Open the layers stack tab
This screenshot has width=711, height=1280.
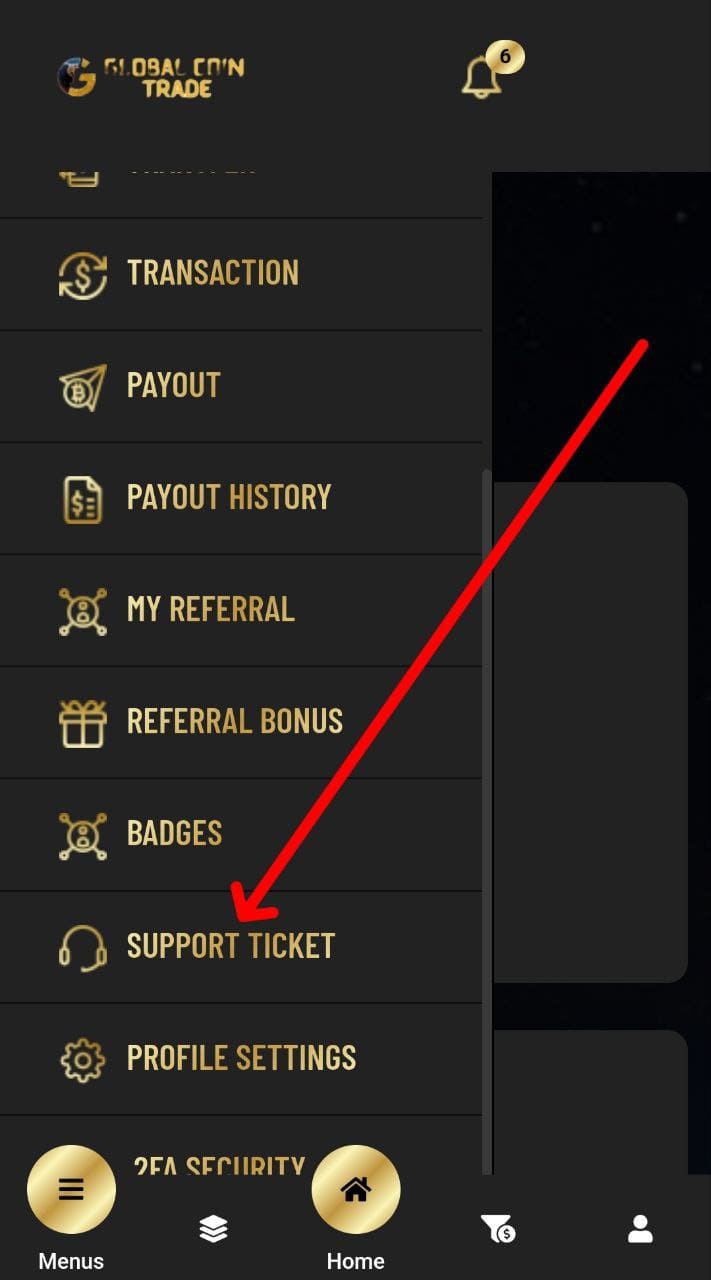(x=213, y=1228)
